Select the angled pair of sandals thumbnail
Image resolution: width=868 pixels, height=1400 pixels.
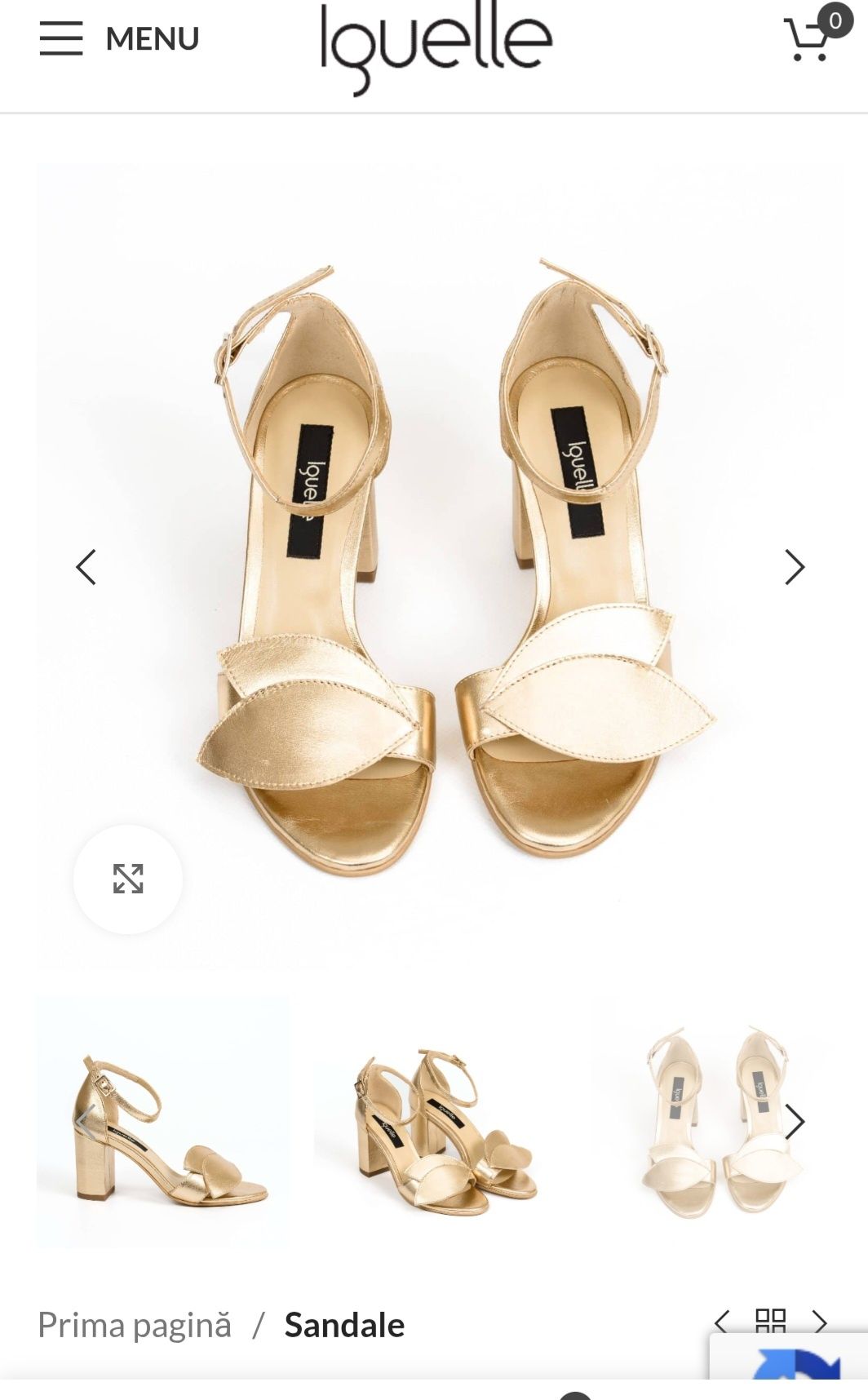tap(441, 1122)
